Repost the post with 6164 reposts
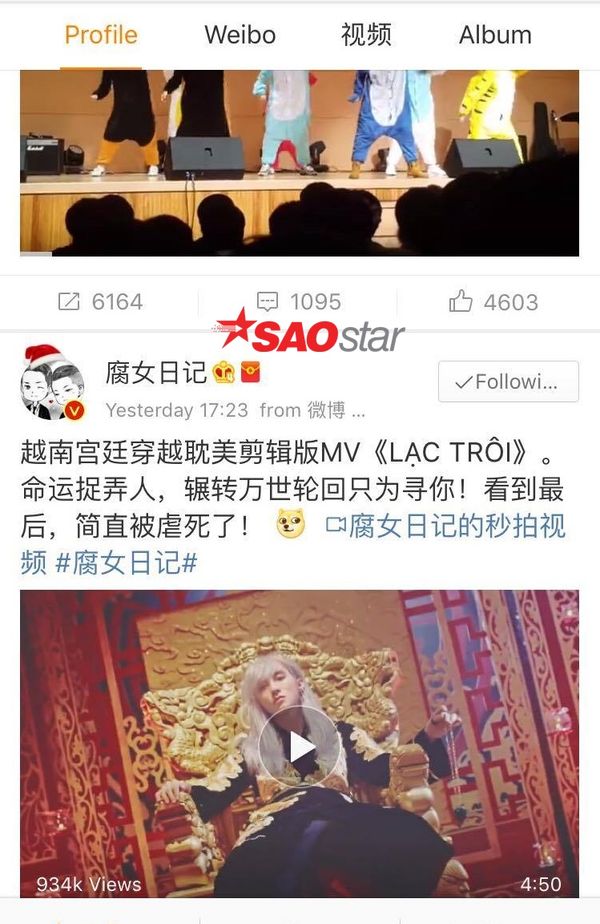 click(x=100, y=301)
